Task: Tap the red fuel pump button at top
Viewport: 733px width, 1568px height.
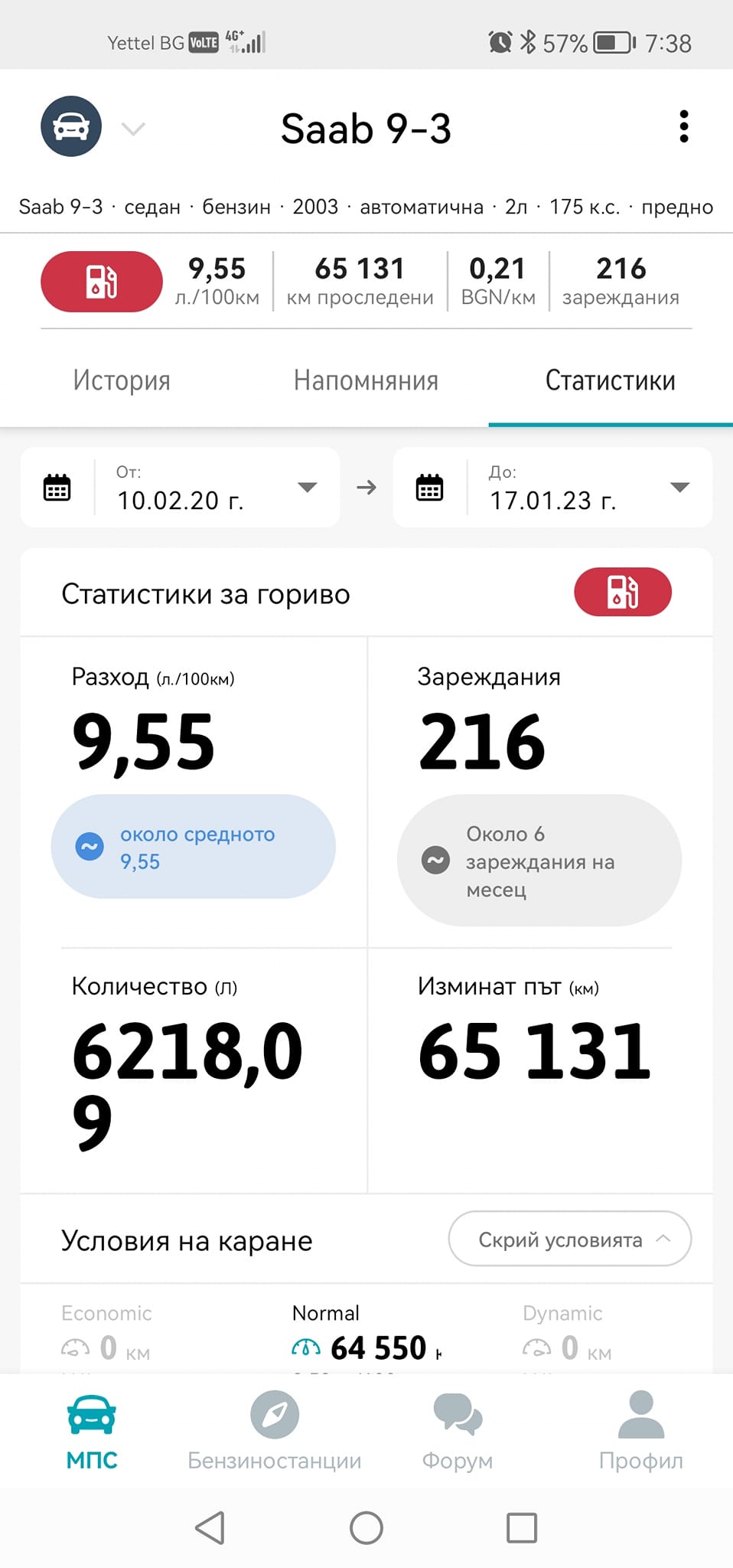Action: (101, 281)
